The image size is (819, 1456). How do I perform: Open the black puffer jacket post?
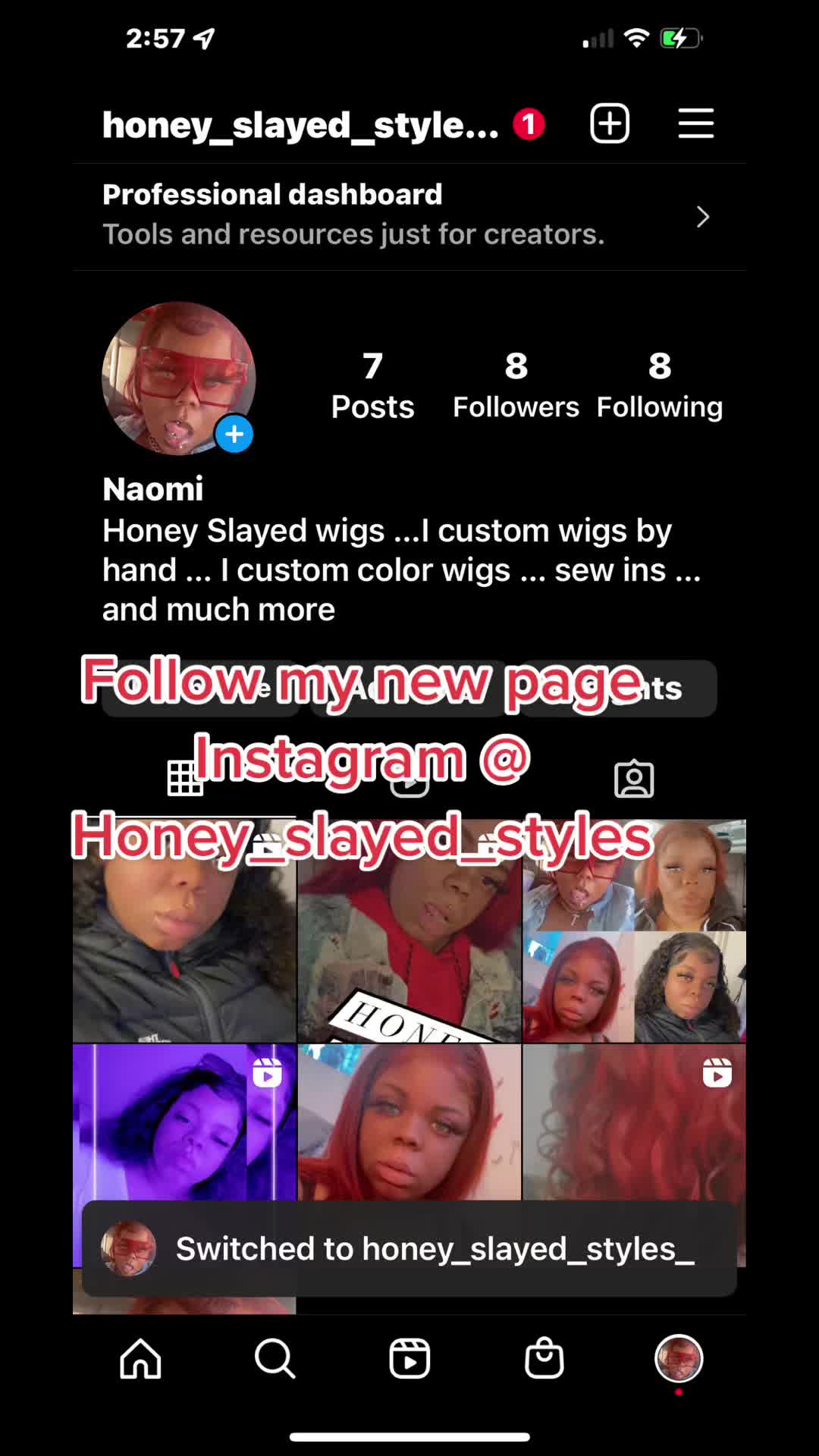[184, 930]
